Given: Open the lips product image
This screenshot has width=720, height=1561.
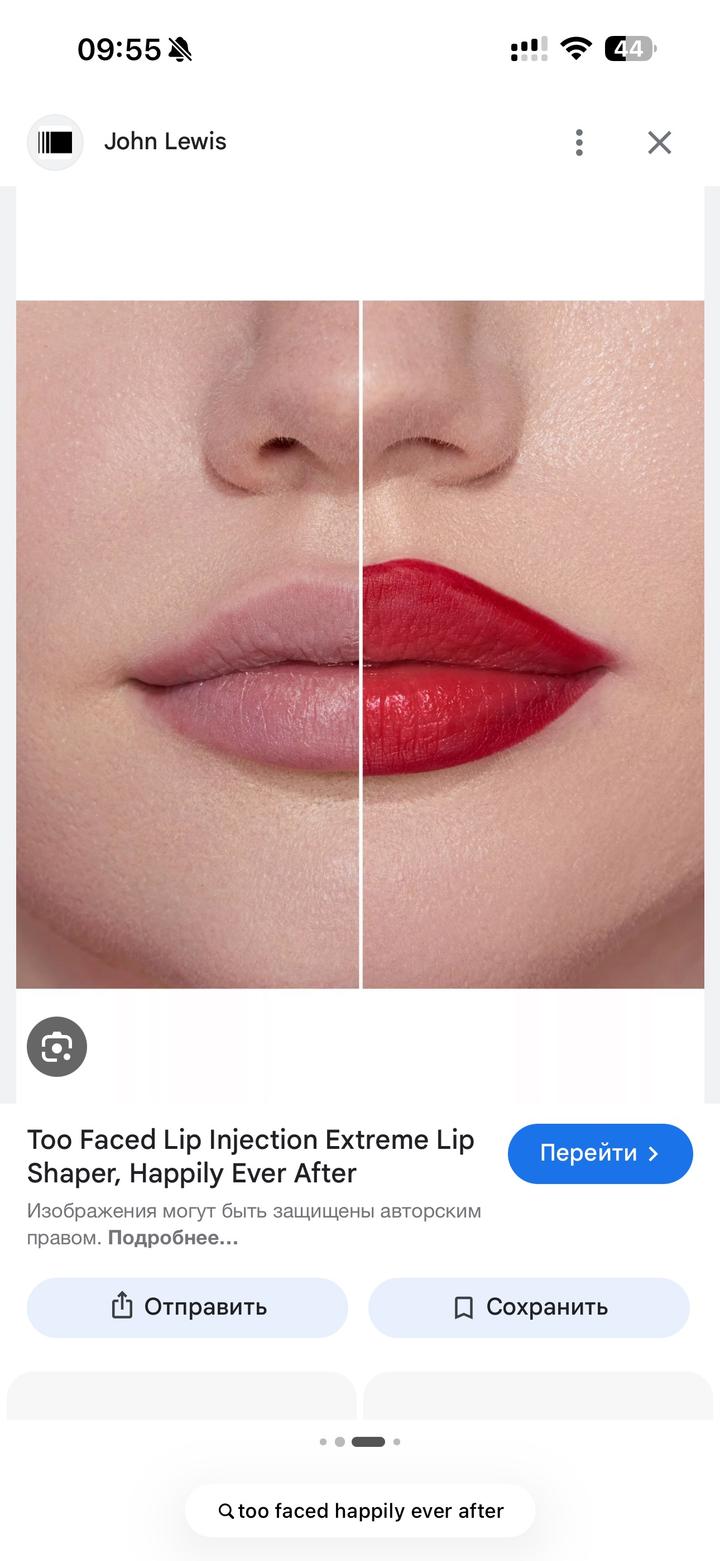Looking at the screenshot, I should pos(360,644).
